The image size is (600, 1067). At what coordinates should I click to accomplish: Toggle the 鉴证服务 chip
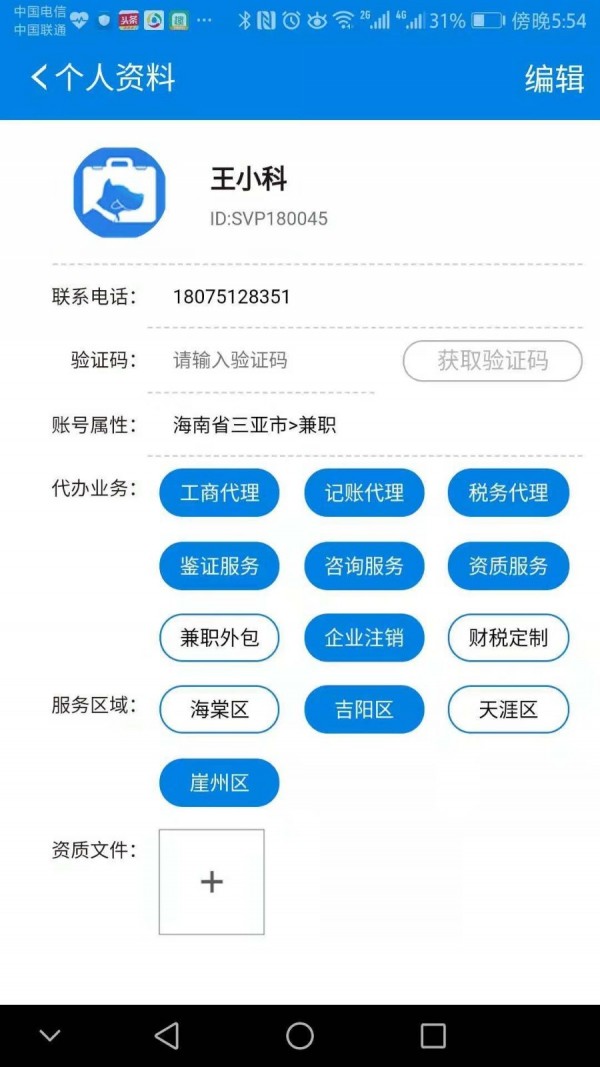coord(219,566)
